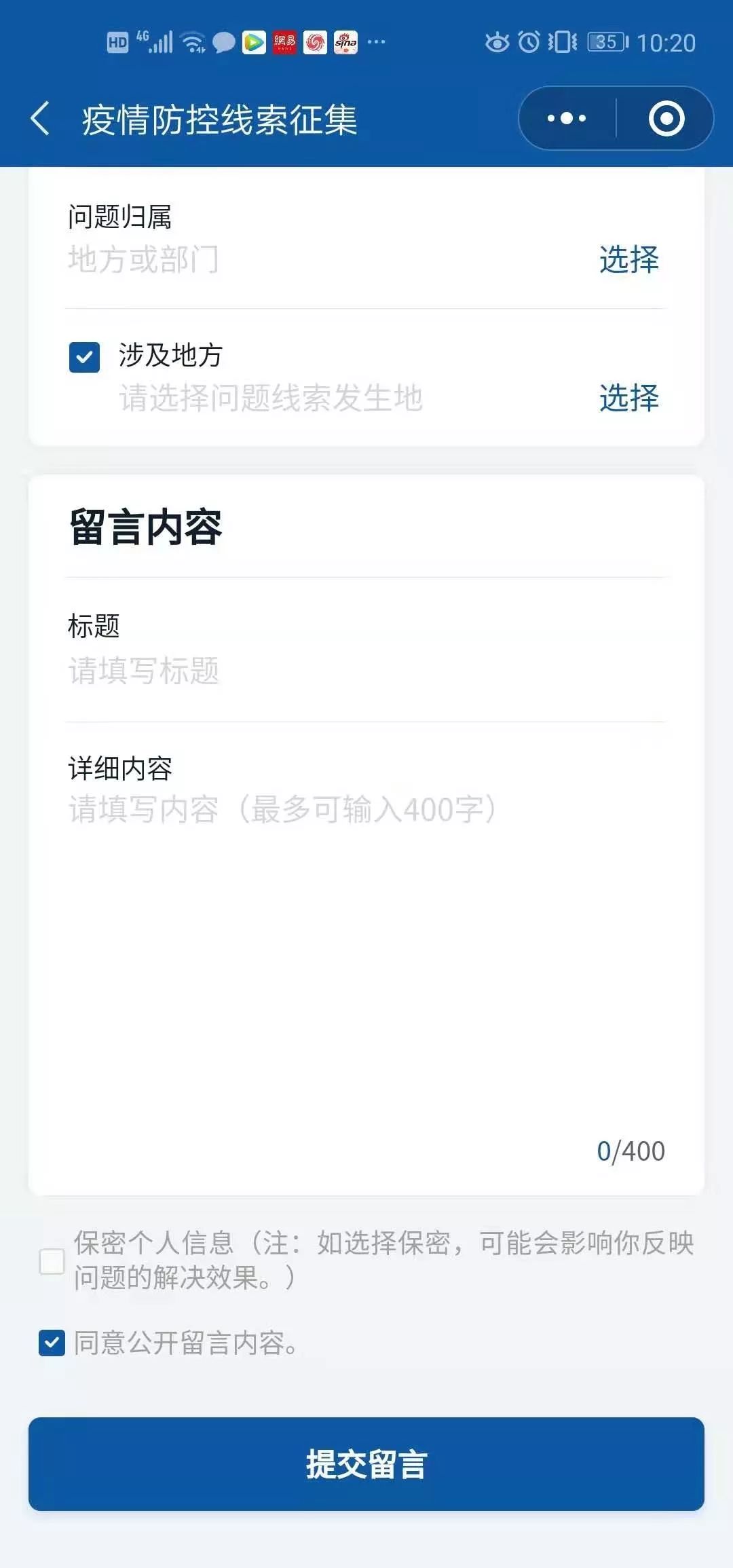This screenshot has width=733, height=1568.
Task: Close the mini program with the circle button
Action: (x=666, y=119)
